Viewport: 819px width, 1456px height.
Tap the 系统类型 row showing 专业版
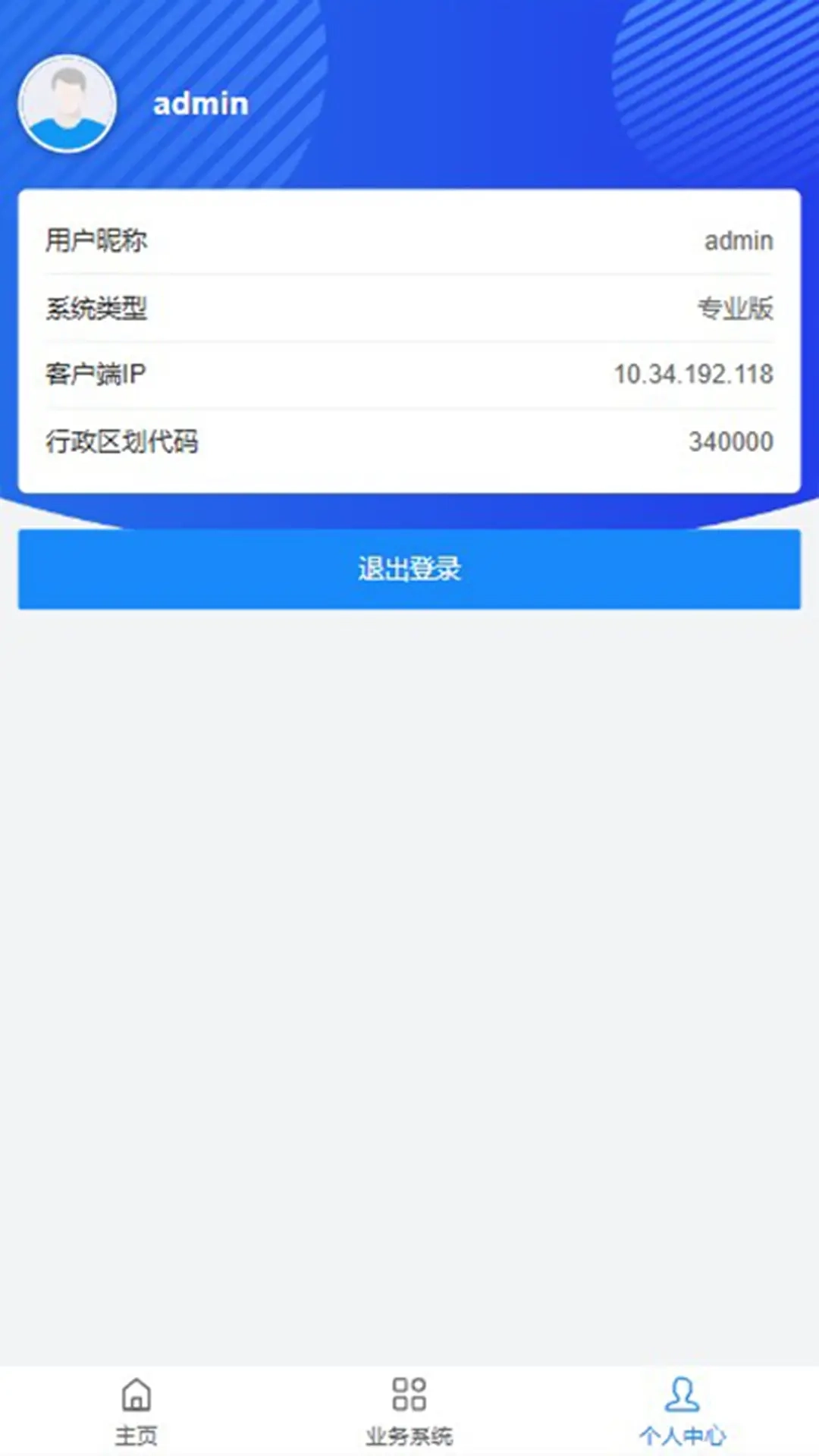point(409,308)
